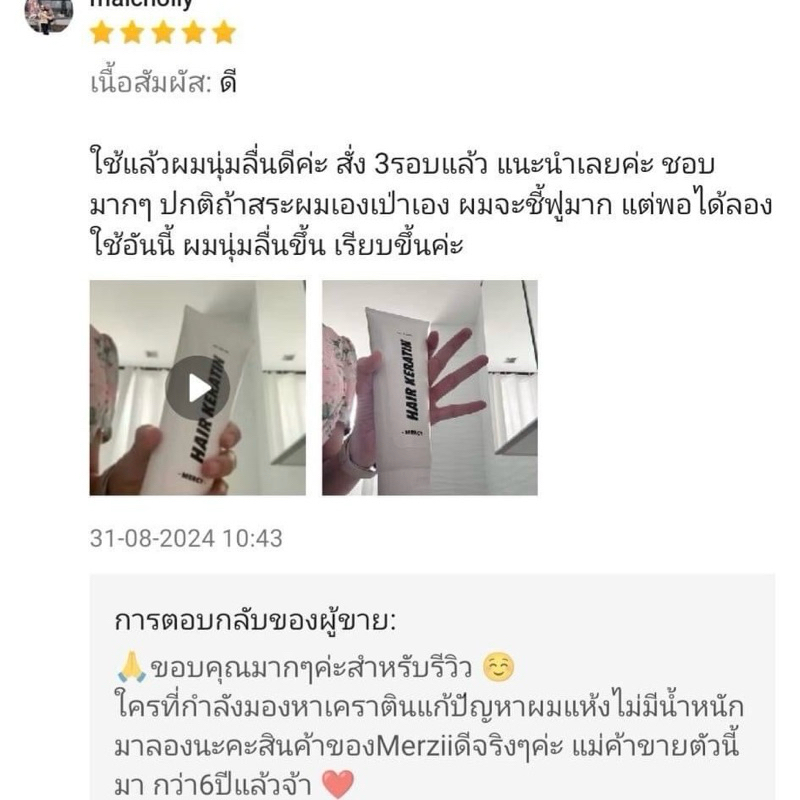Play the review video of the Hair Keratin tube

(197, 388)
